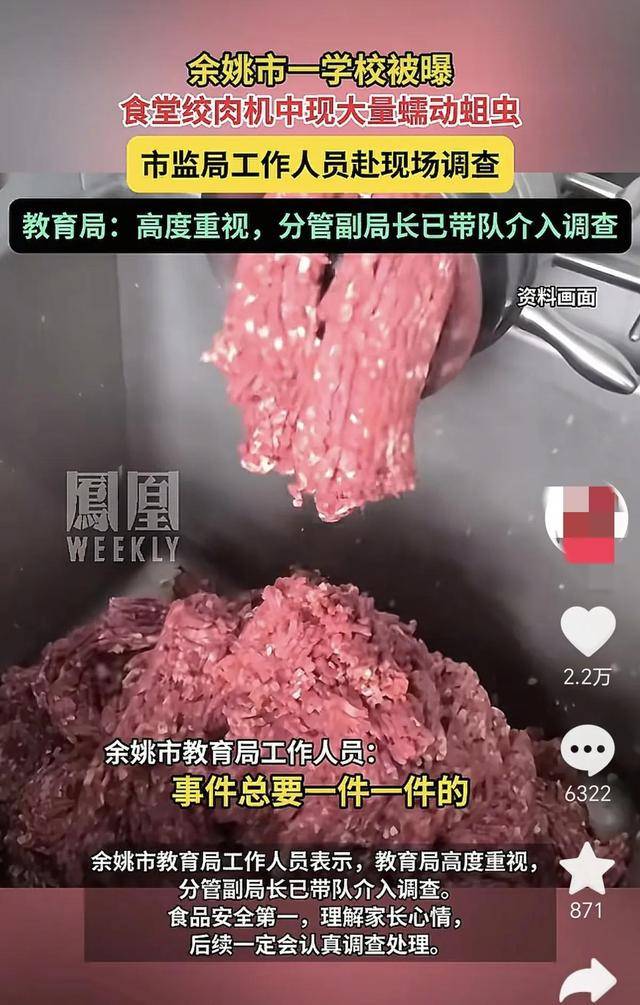Image resolution: width=640 pixels, height=1005 pixels.
Task: Add the video to favorites with the star
Action: click(588, 868)
